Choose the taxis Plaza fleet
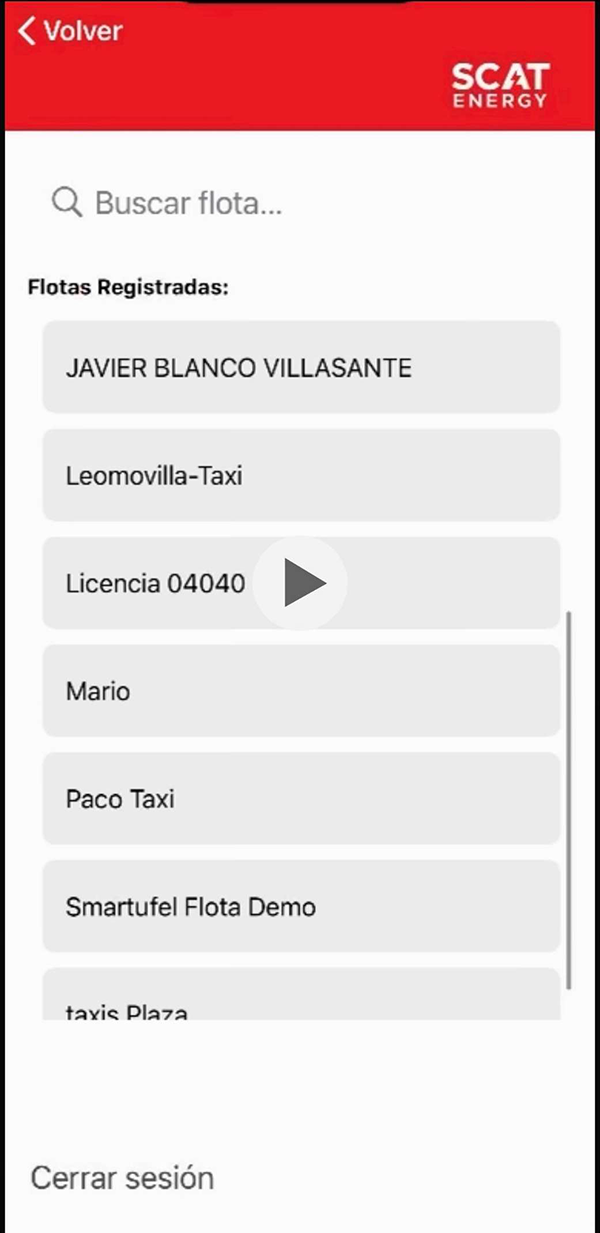This screenshot has width=600, height=1233. point(301,995)
